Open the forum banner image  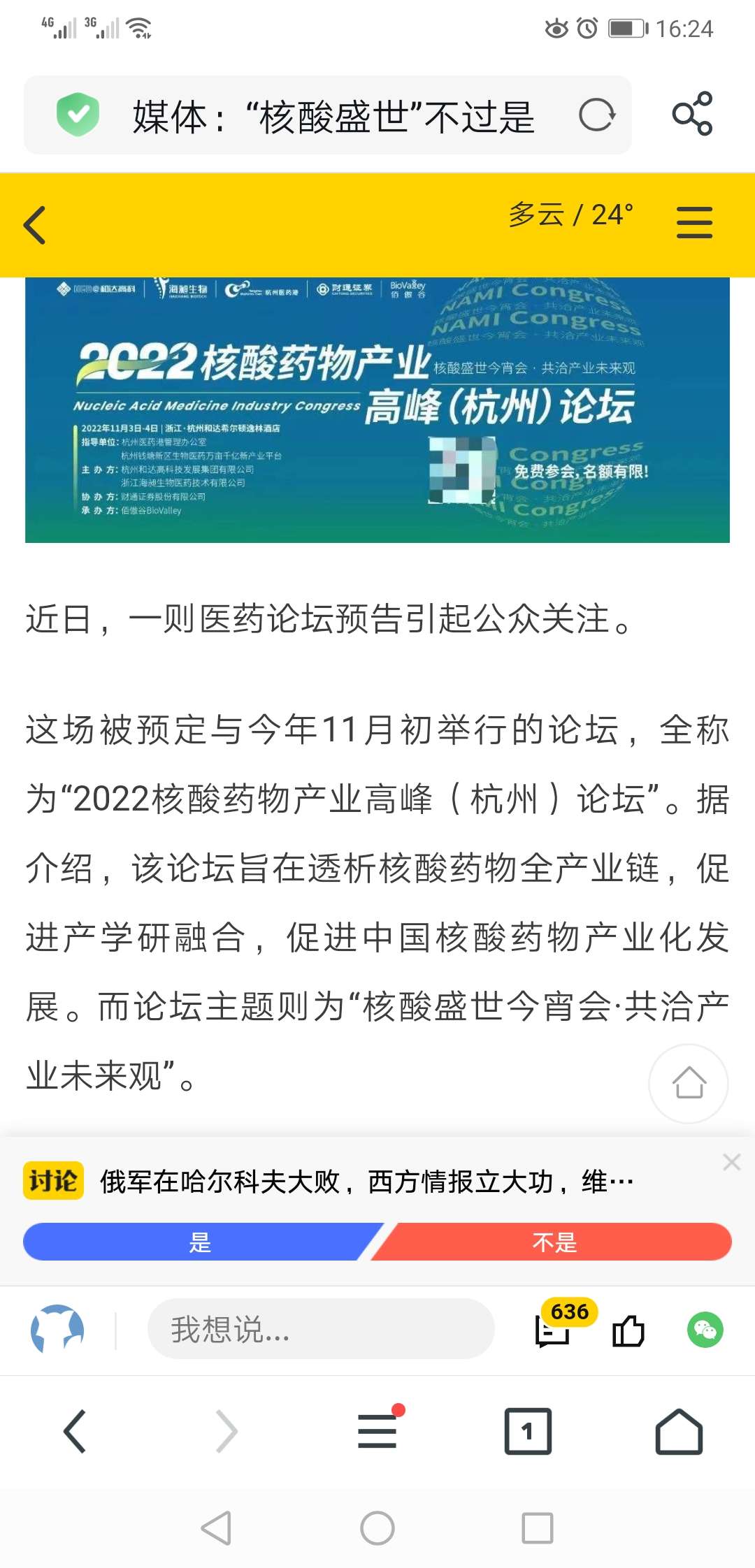[377, 409]
